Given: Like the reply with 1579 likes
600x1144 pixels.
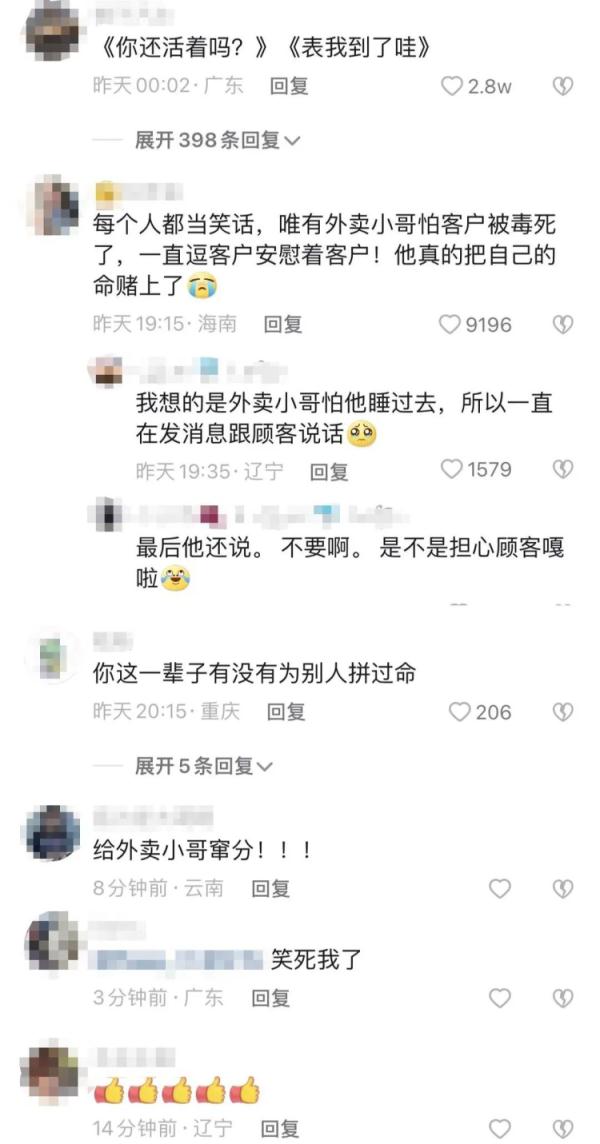Looking at the screenshot, I should [x=453, y=469].
